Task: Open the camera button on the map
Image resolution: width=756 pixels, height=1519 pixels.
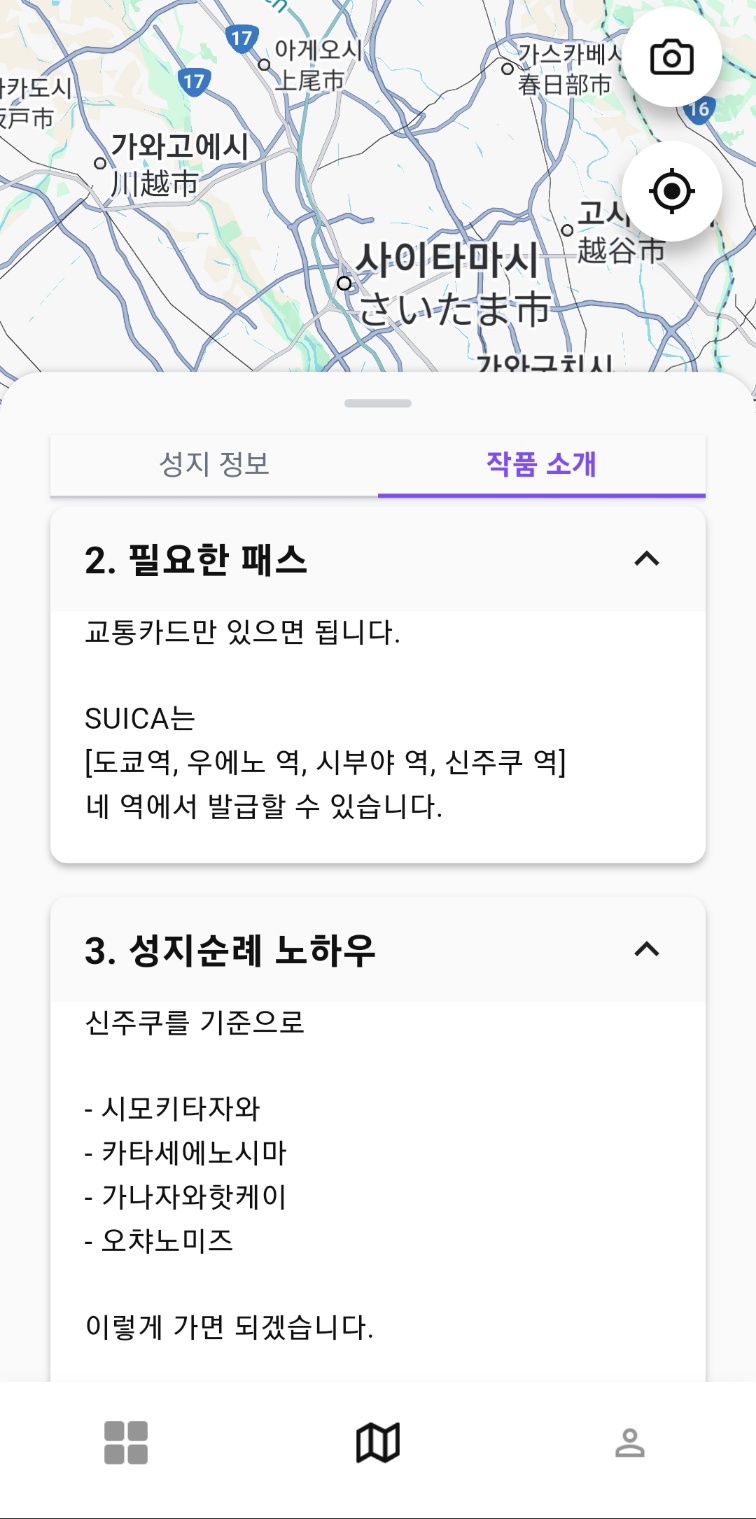Action: click(671, 57)
